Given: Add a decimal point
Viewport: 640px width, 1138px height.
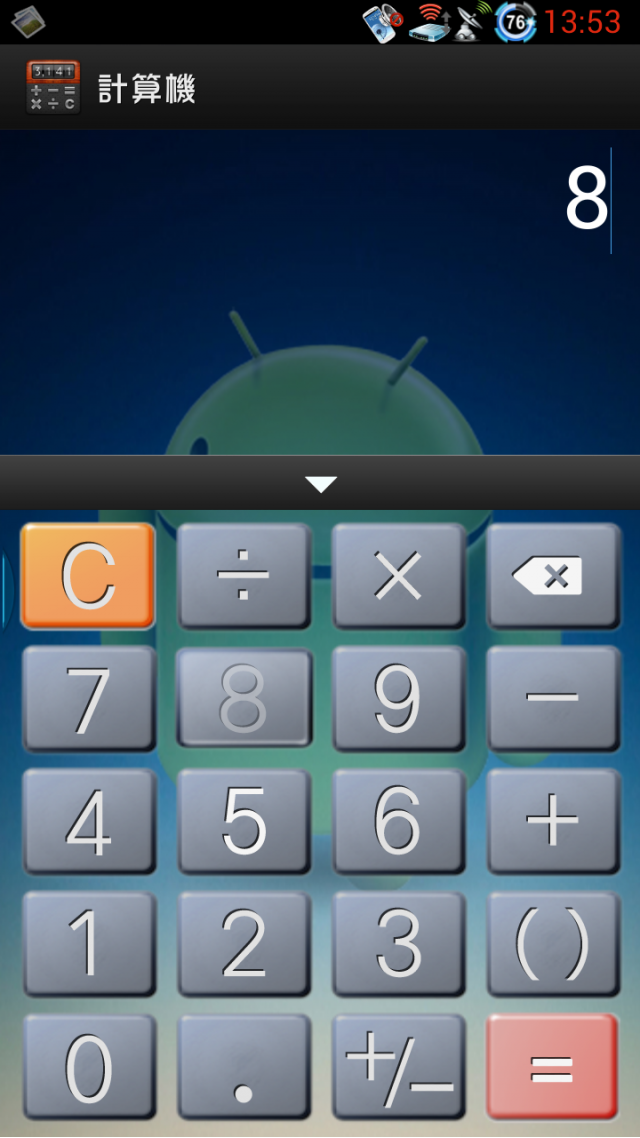Looking at the screenshot, I should [244, 1067].
